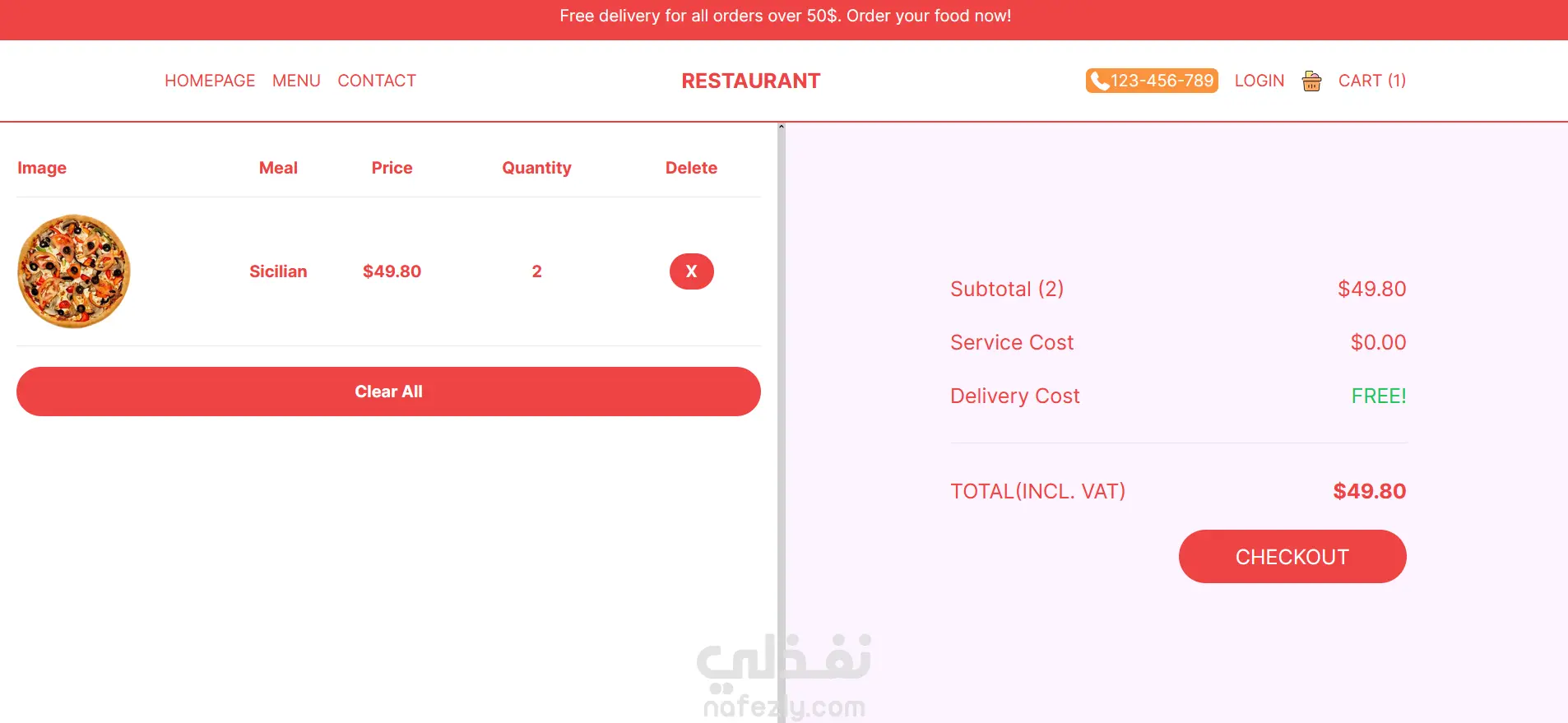1568x723 pixels.
Task: Go to the HOMEPAGE link
Action: coord(210,81)
